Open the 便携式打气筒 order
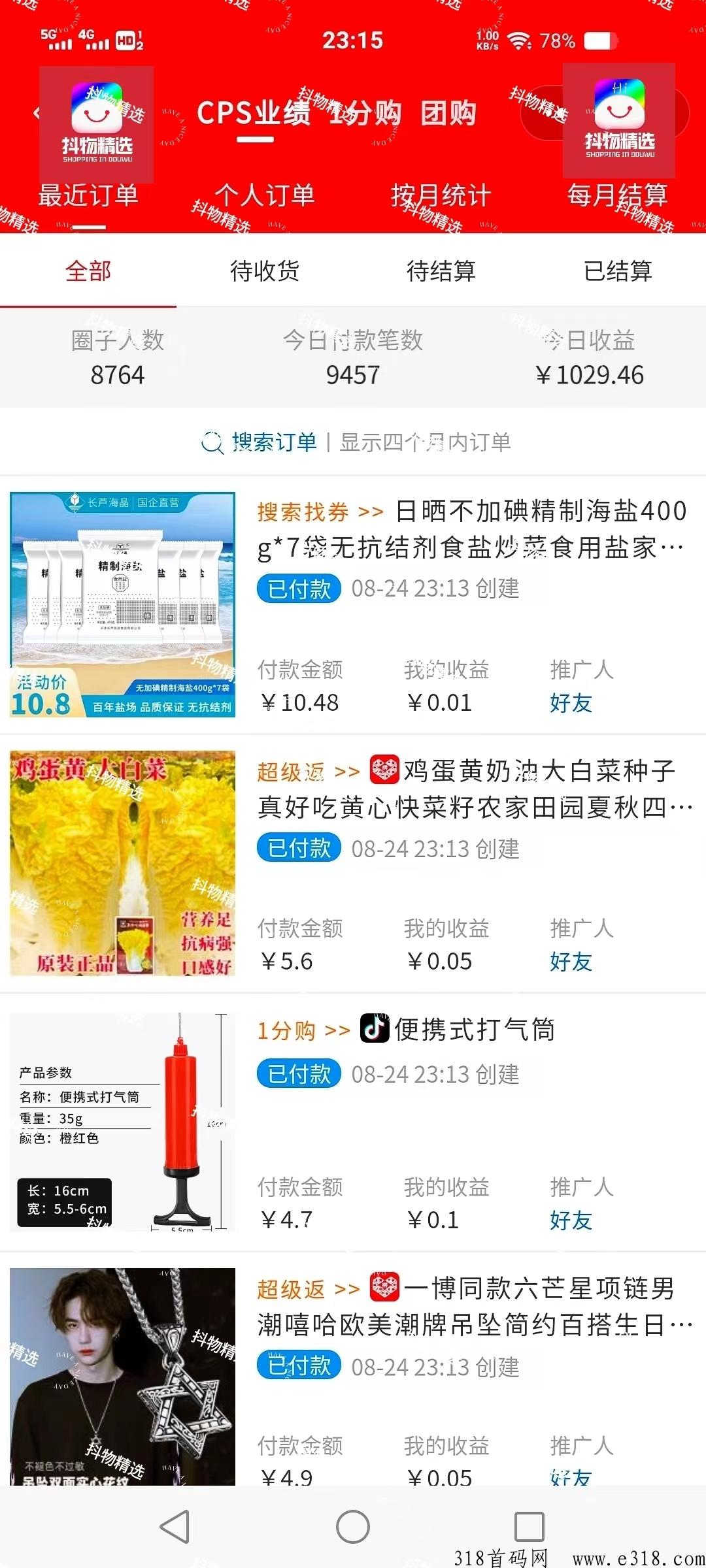 point(353,1122)
